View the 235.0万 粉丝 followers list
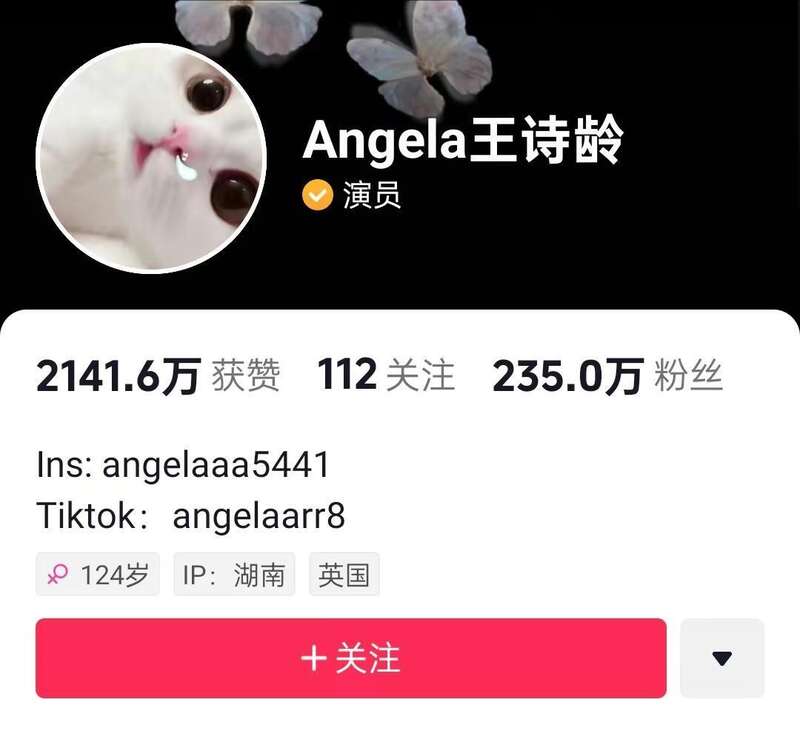This screenshot has width=800, height=745. point(607,376)
